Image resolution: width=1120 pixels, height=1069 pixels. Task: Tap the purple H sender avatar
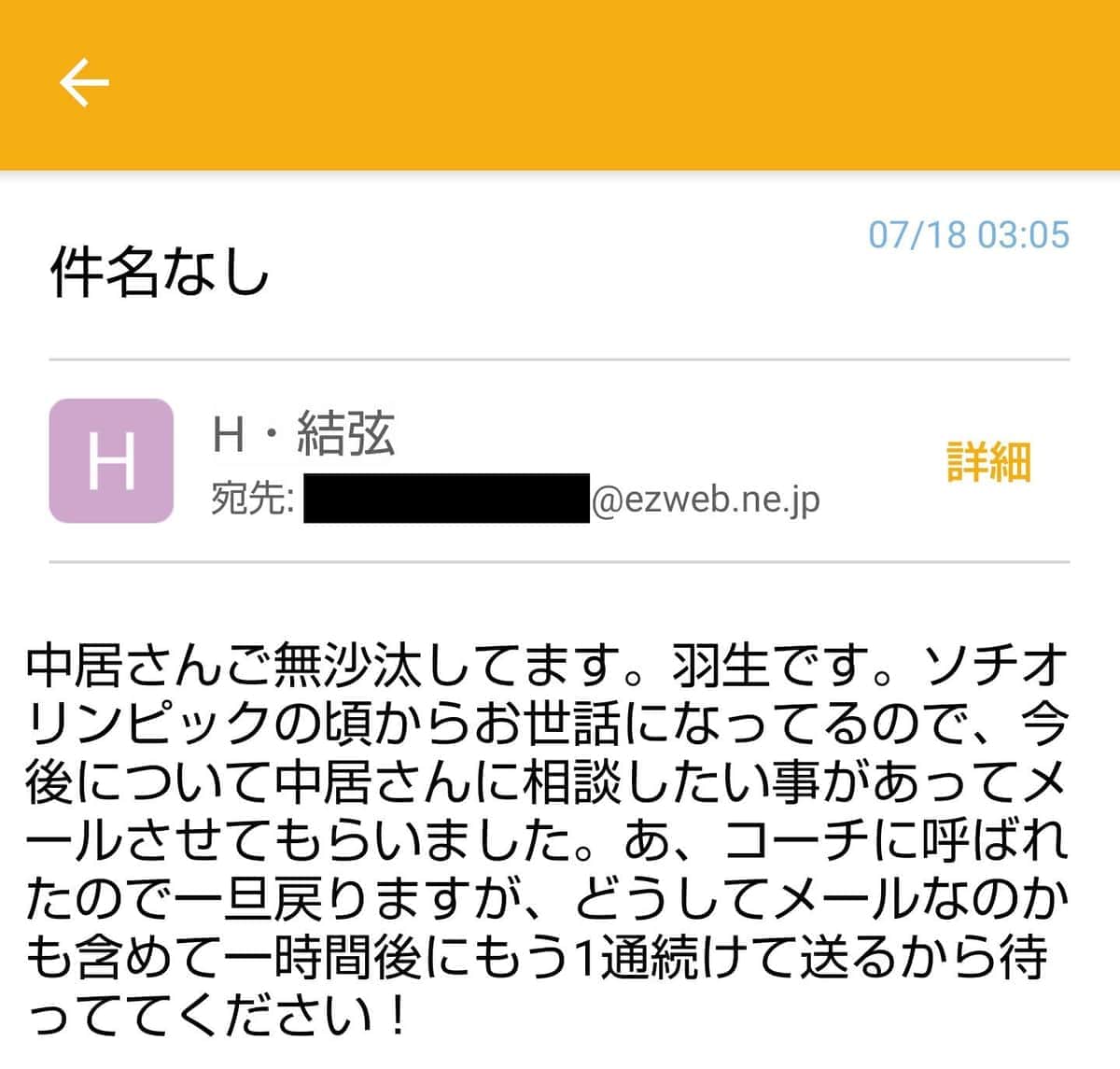(111, 460)
